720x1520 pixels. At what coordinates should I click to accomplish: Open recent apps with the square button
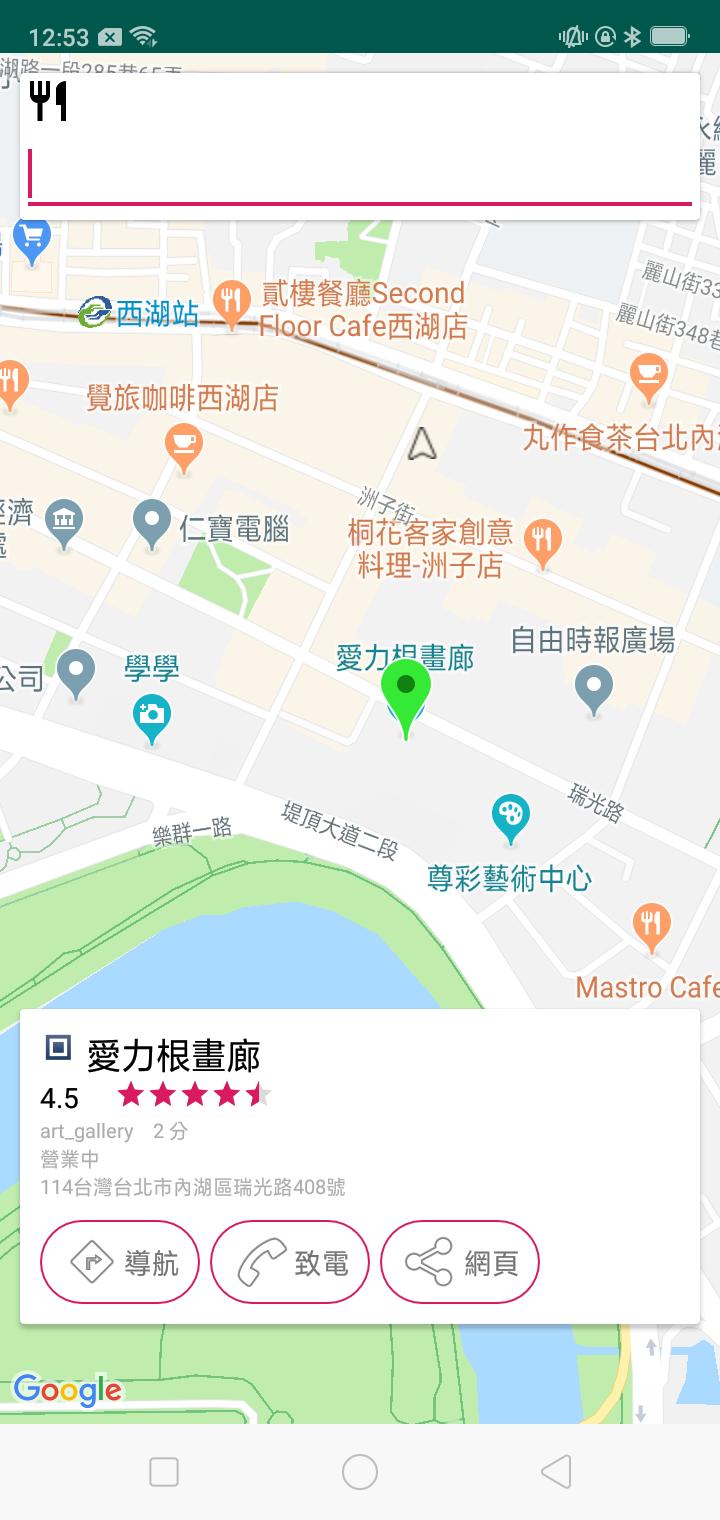(x=164, y=1471)
